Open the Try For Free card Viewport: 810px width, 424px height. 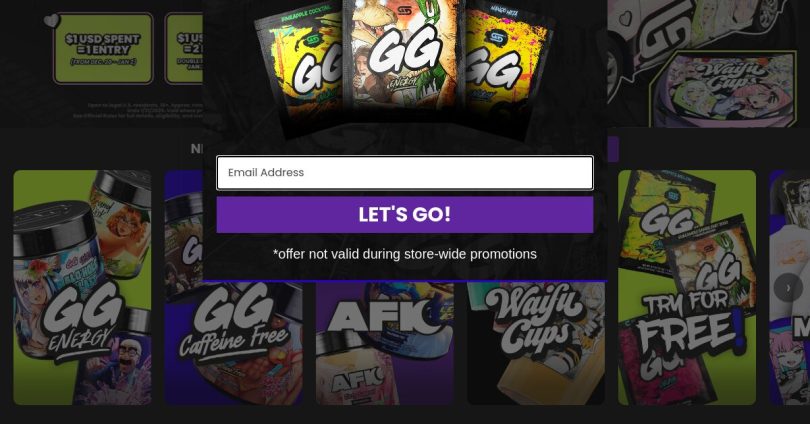click(x=686, y=290)
